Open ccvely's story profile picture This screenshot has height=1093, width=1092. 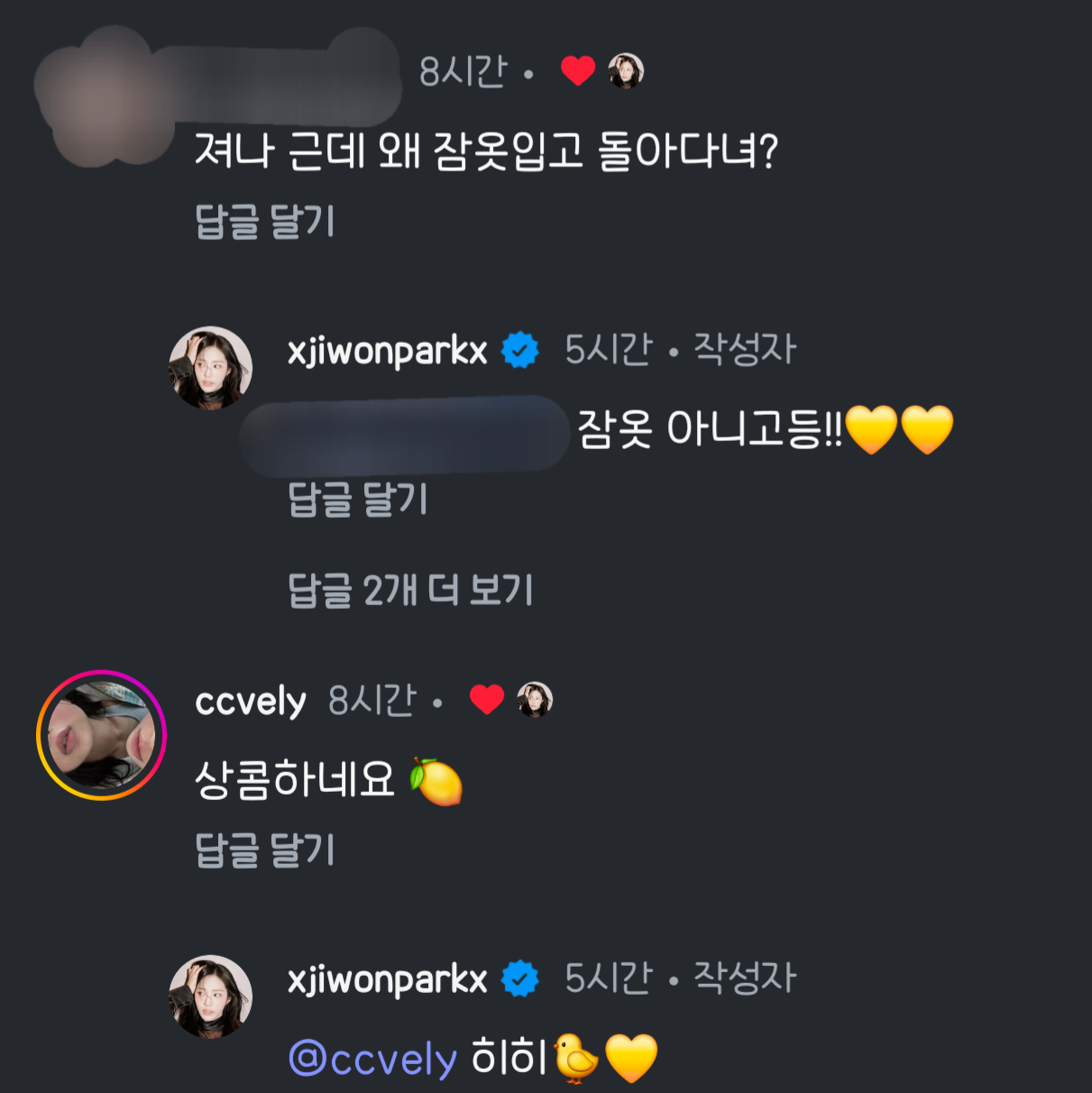coord(101,735)
